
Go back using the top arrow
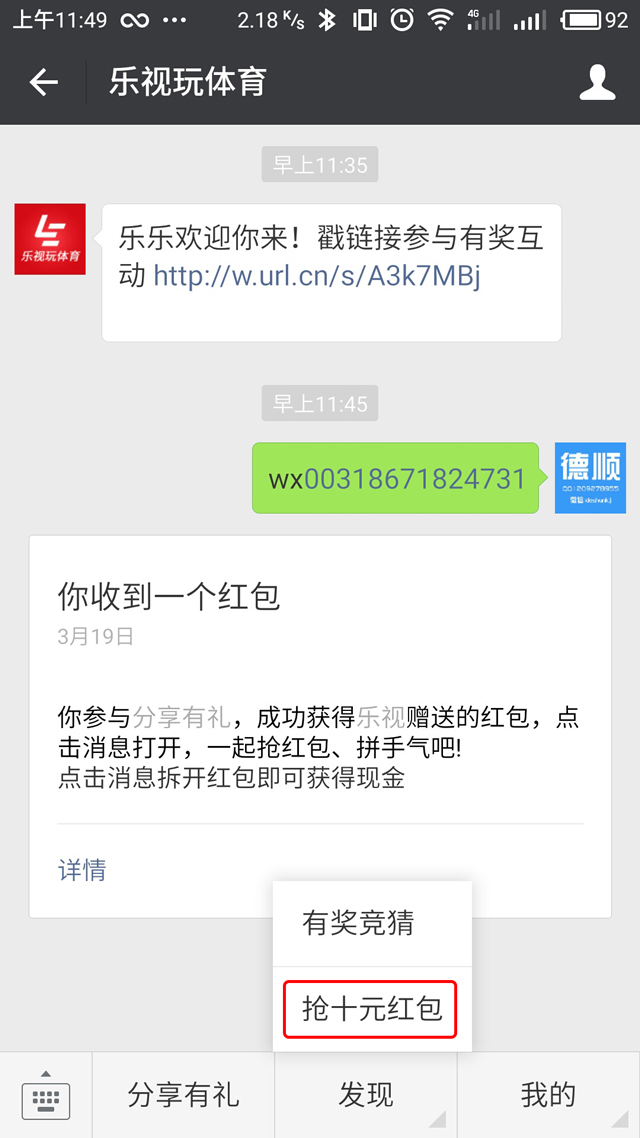point(44,82)
